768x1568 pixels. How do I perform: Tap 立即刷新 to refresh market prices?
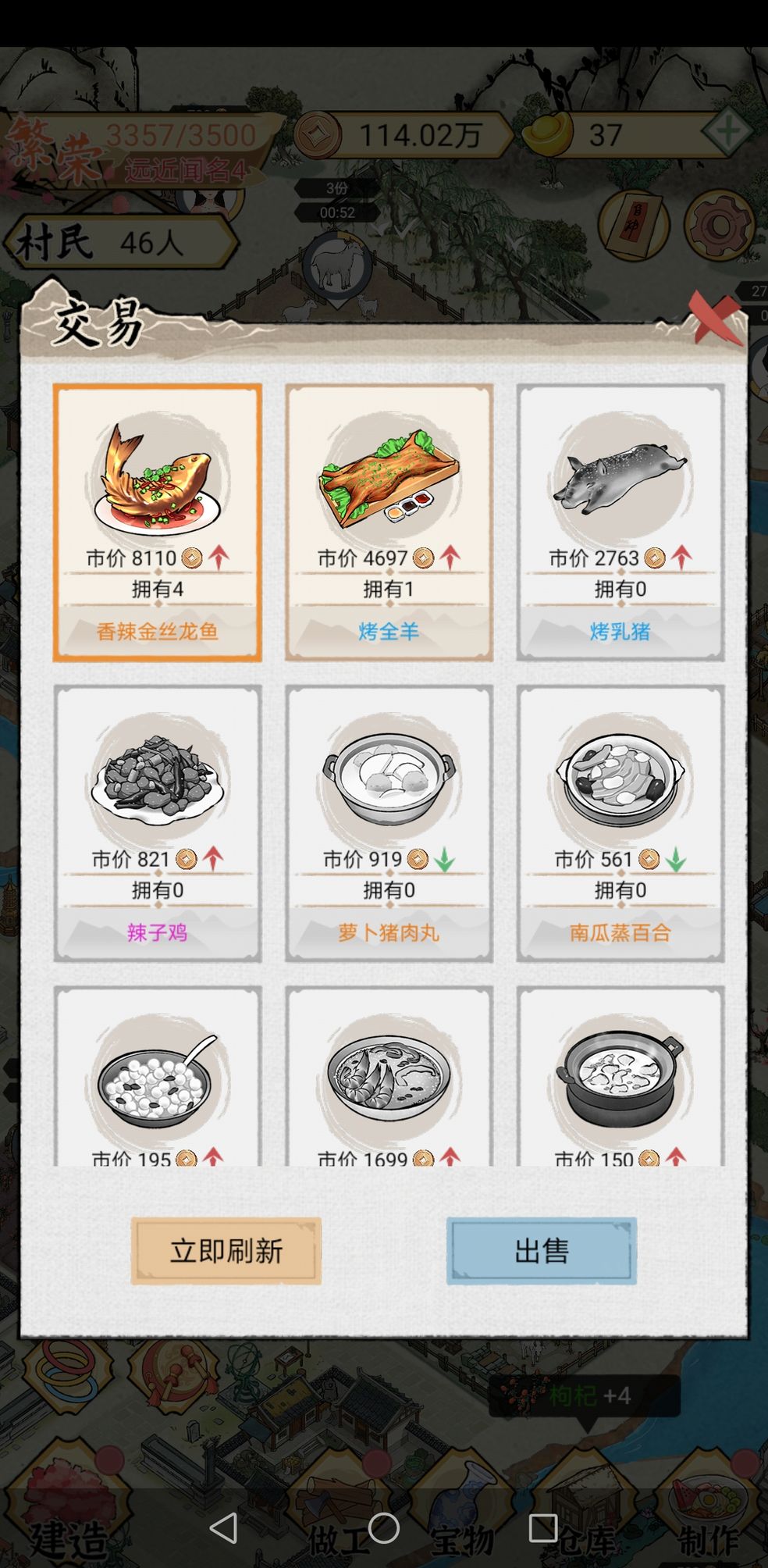click(x=226, y=1250)
